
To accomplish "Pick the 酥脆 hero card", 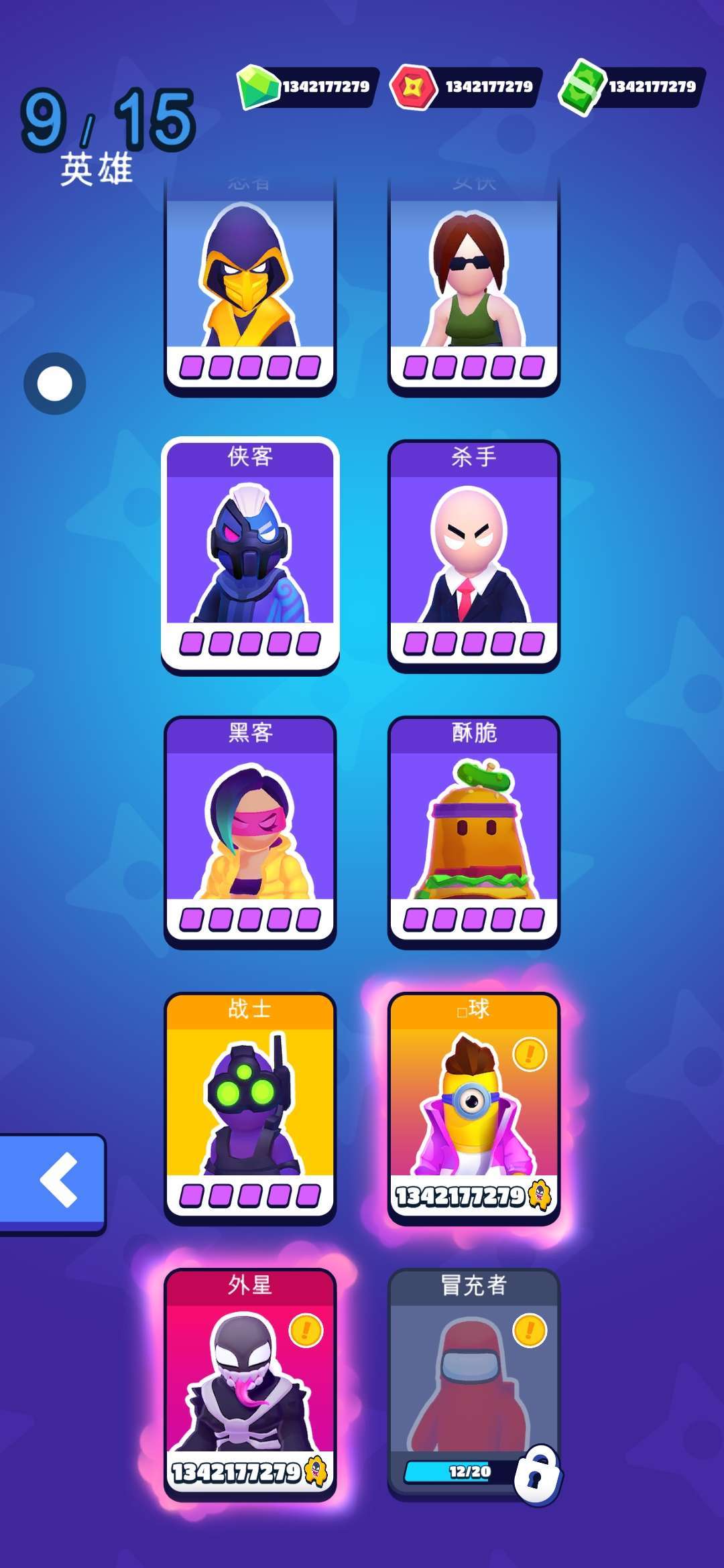I will pos(474,831).
